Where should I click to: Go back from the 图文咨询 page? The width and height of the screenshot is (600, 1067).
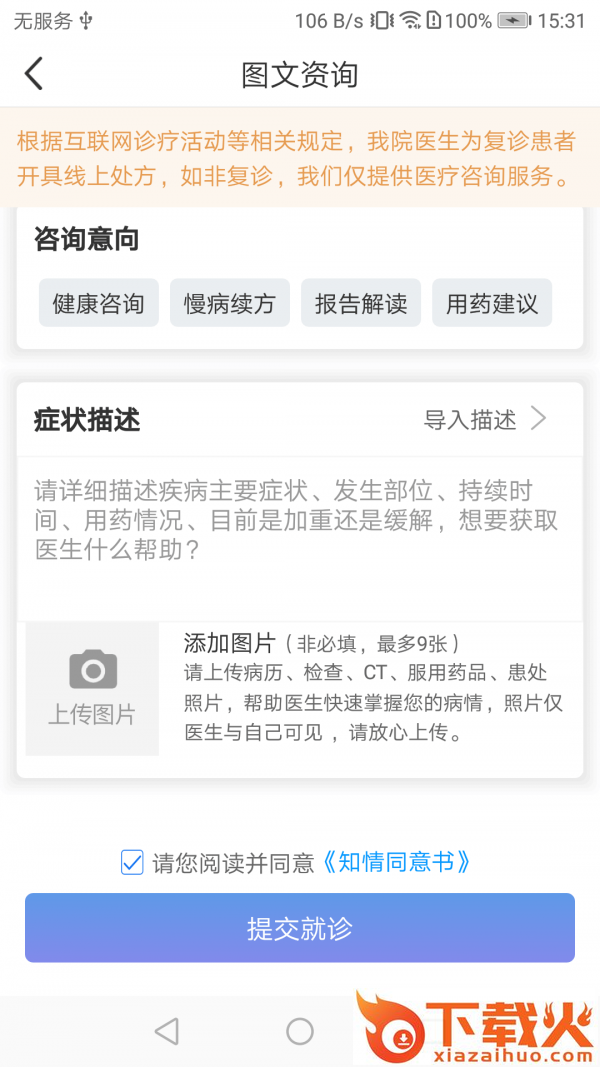coord(34,74)
